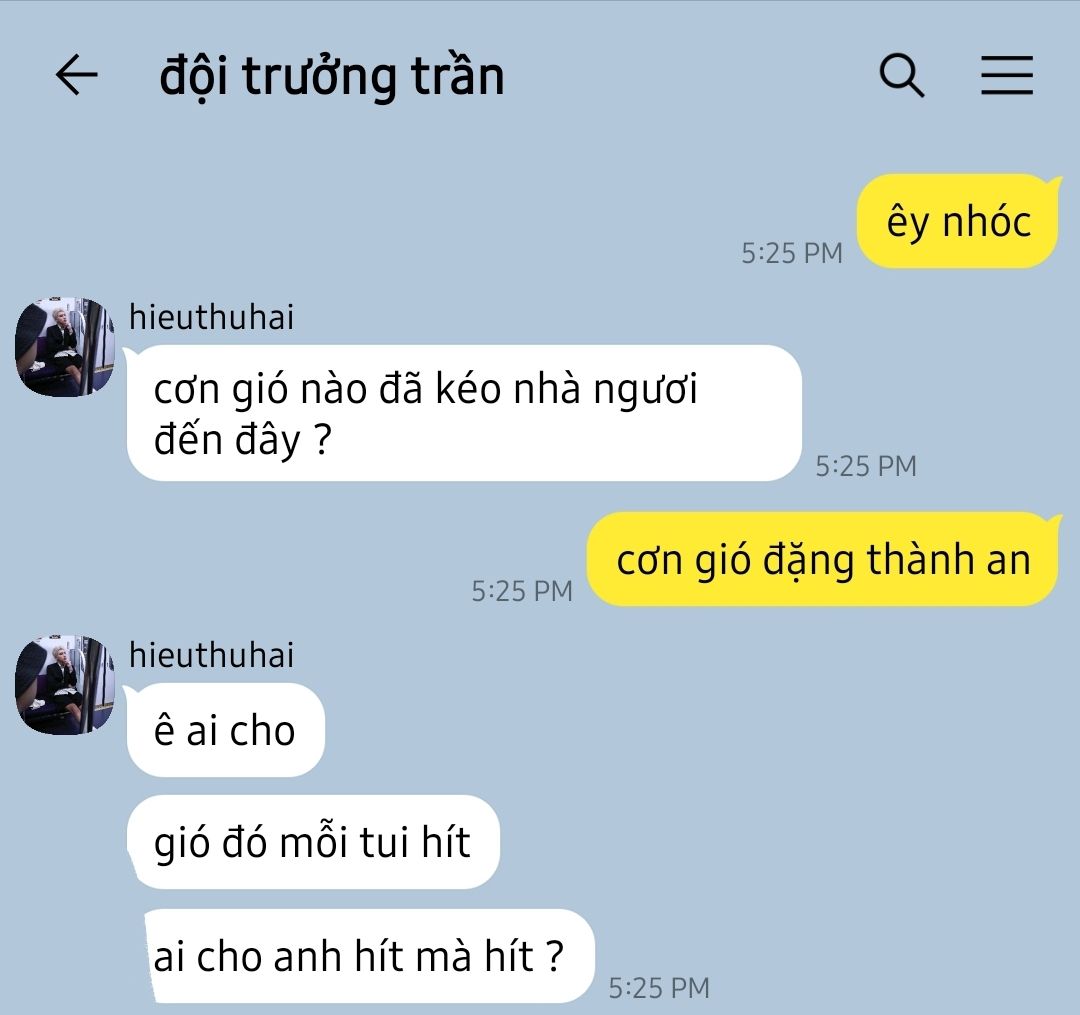Tap hieuthuhai's avatar next to 'ê ai cho'
The image size is (1080, 1015).
(65, 684)
